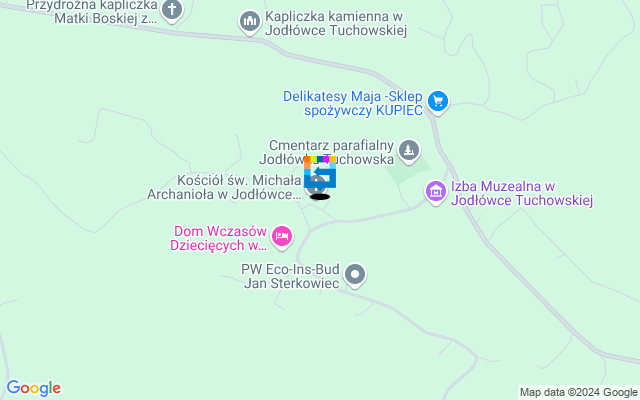Open Delikatesy Maja shop marker
The width and height of the screenshot is (640, 400).
point(437,100)
